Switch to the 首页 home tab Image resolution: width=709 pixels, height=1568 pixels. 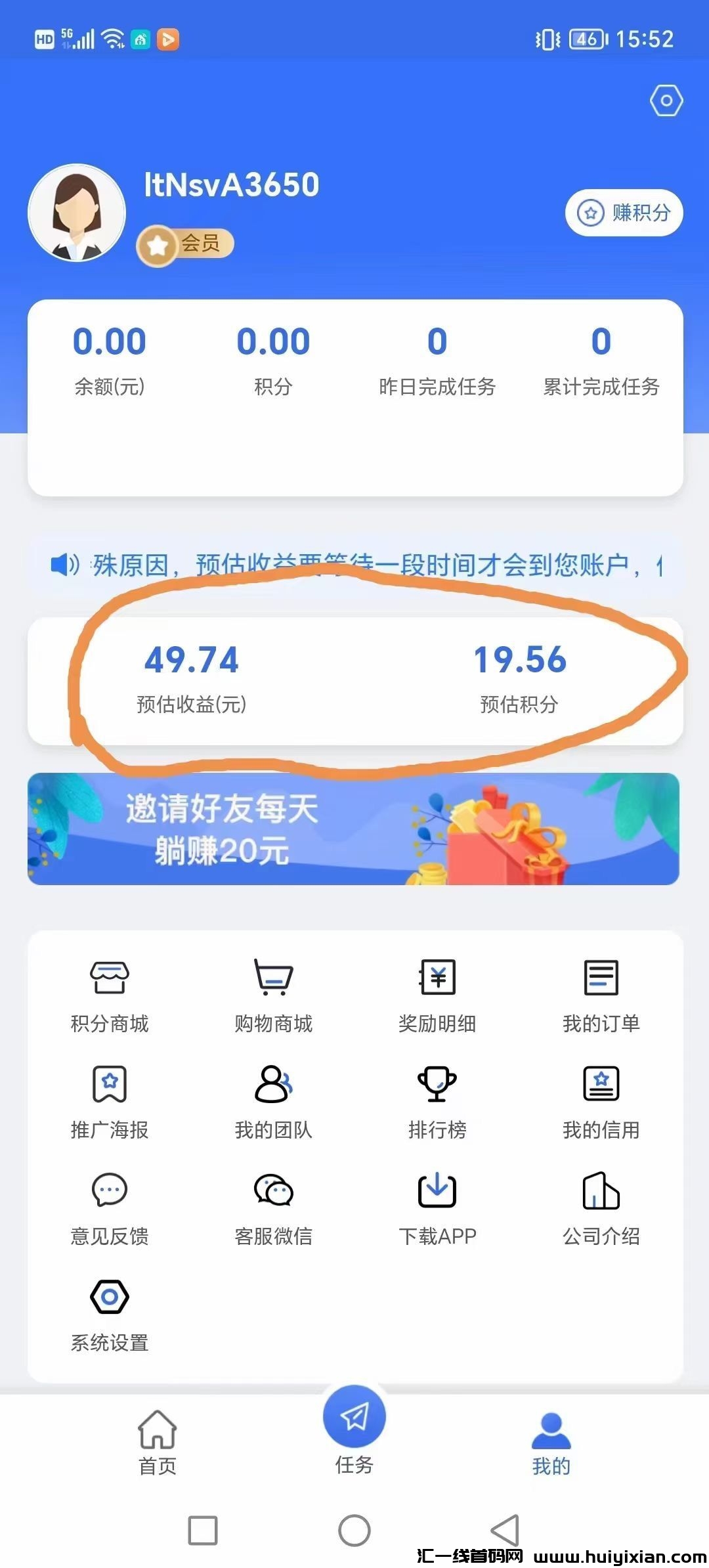158,1442
